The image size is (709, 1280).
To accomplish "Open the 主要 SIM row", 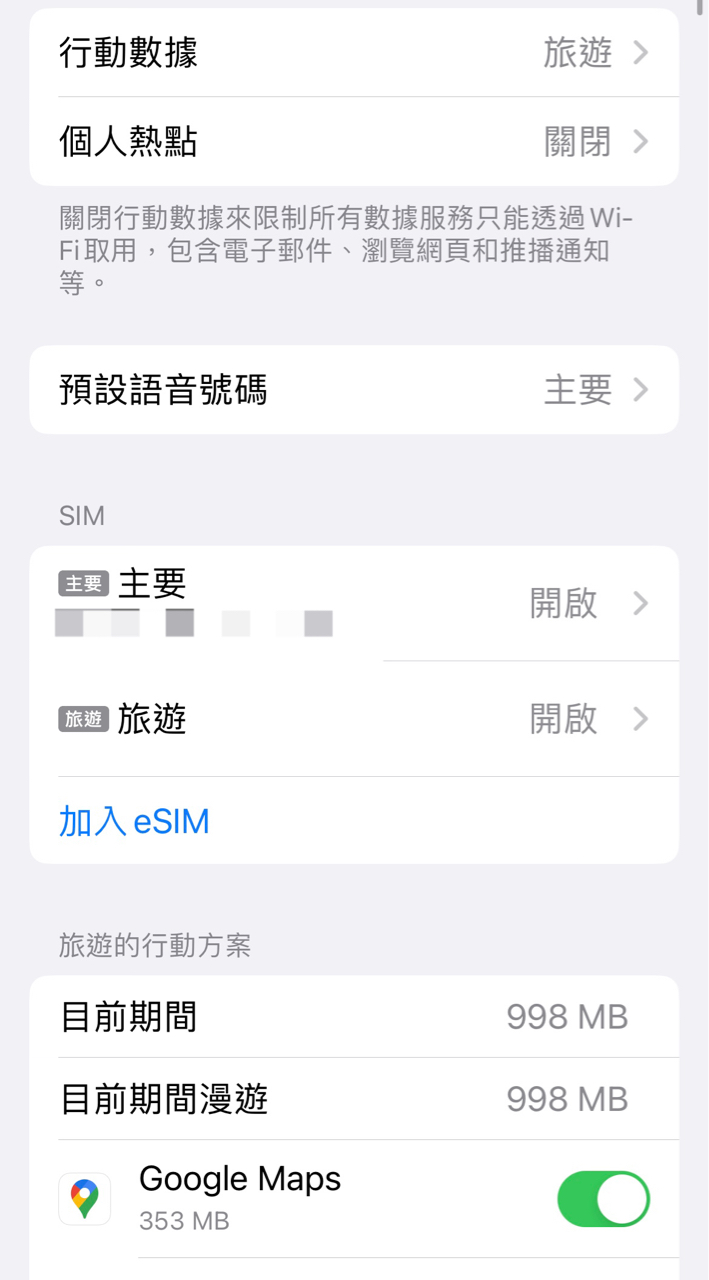I will pos(354,603).
